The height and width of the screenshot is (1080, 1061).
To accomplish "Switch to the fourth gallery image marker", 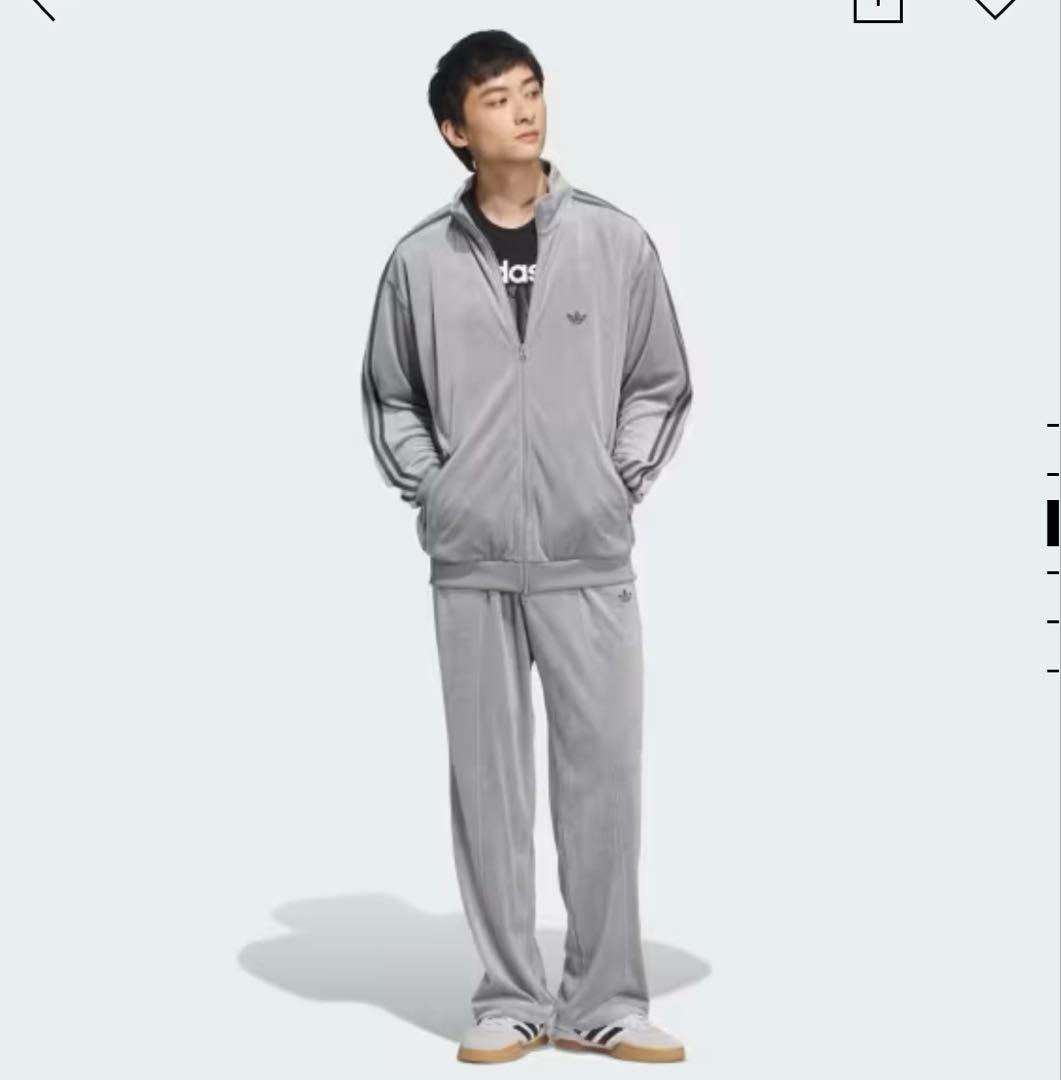I will 1053,575.
